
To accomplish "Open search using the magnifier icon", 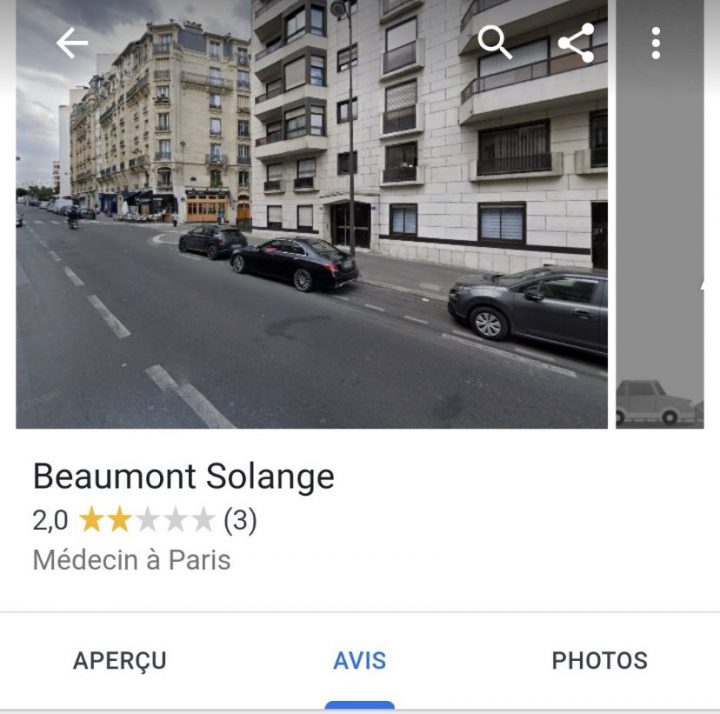I will coord(495,43).
